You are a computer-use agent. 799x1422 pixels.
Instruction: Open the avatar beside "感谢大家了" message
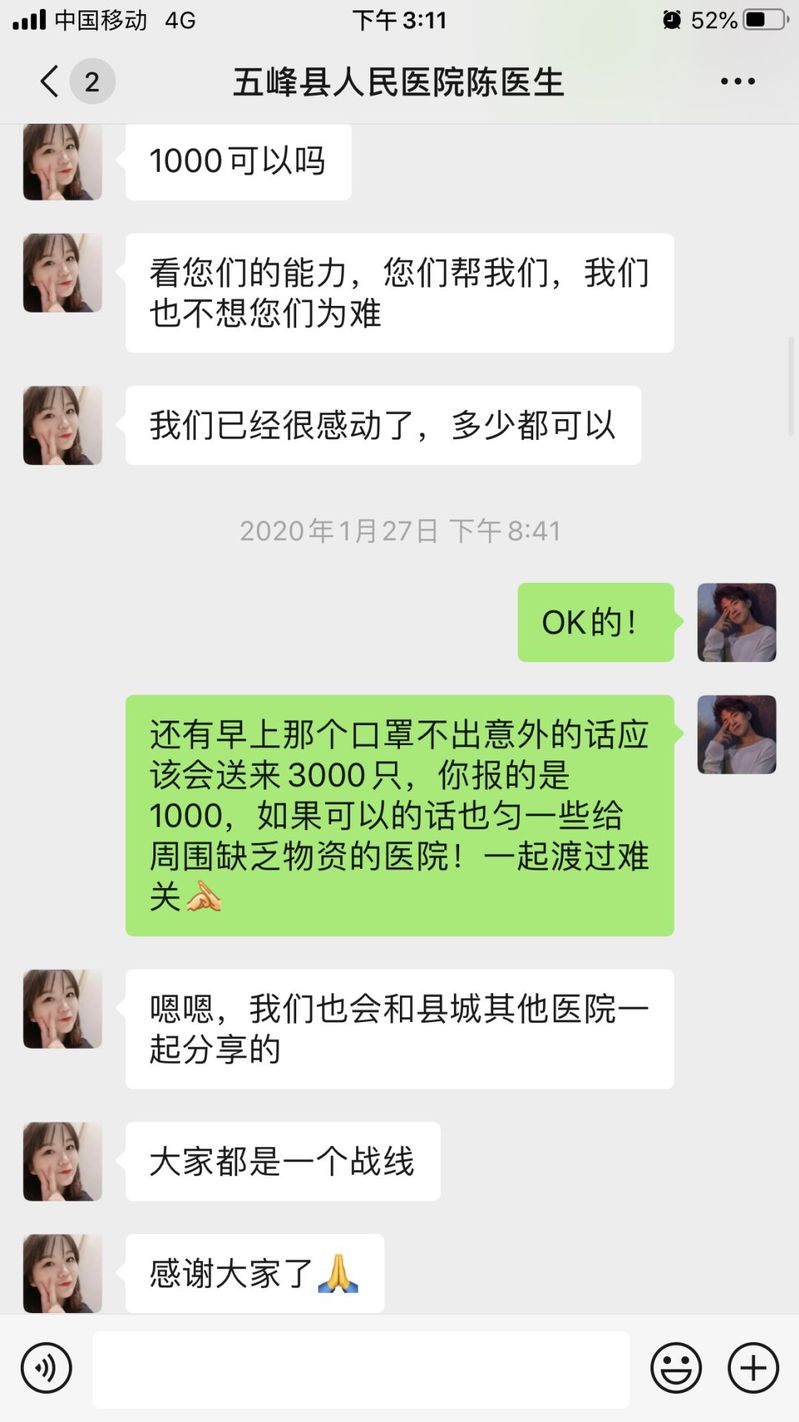[62, 1273]
